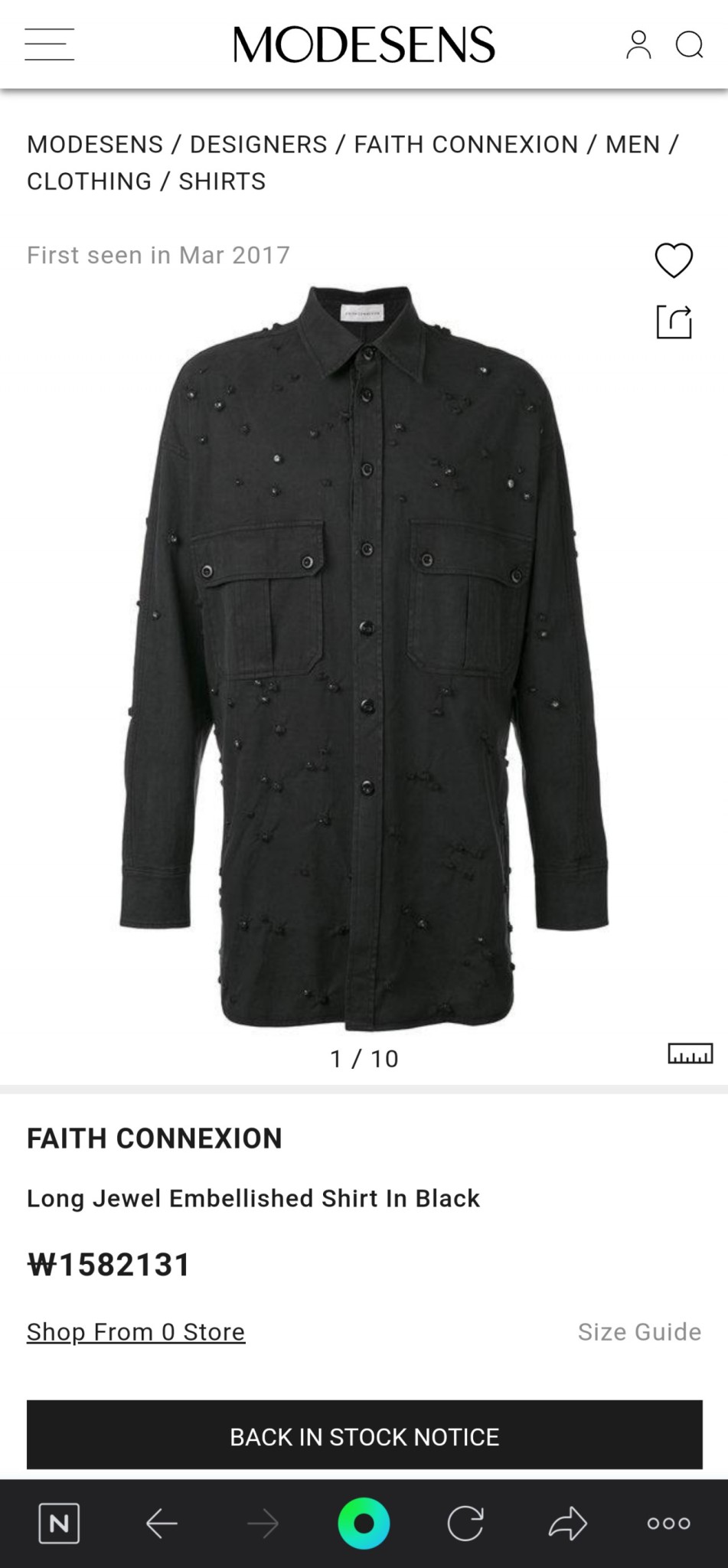This screenshot has height=1568, width=728.
Task: Open the Naver N home button
Action: click(x=59, y=1524)
